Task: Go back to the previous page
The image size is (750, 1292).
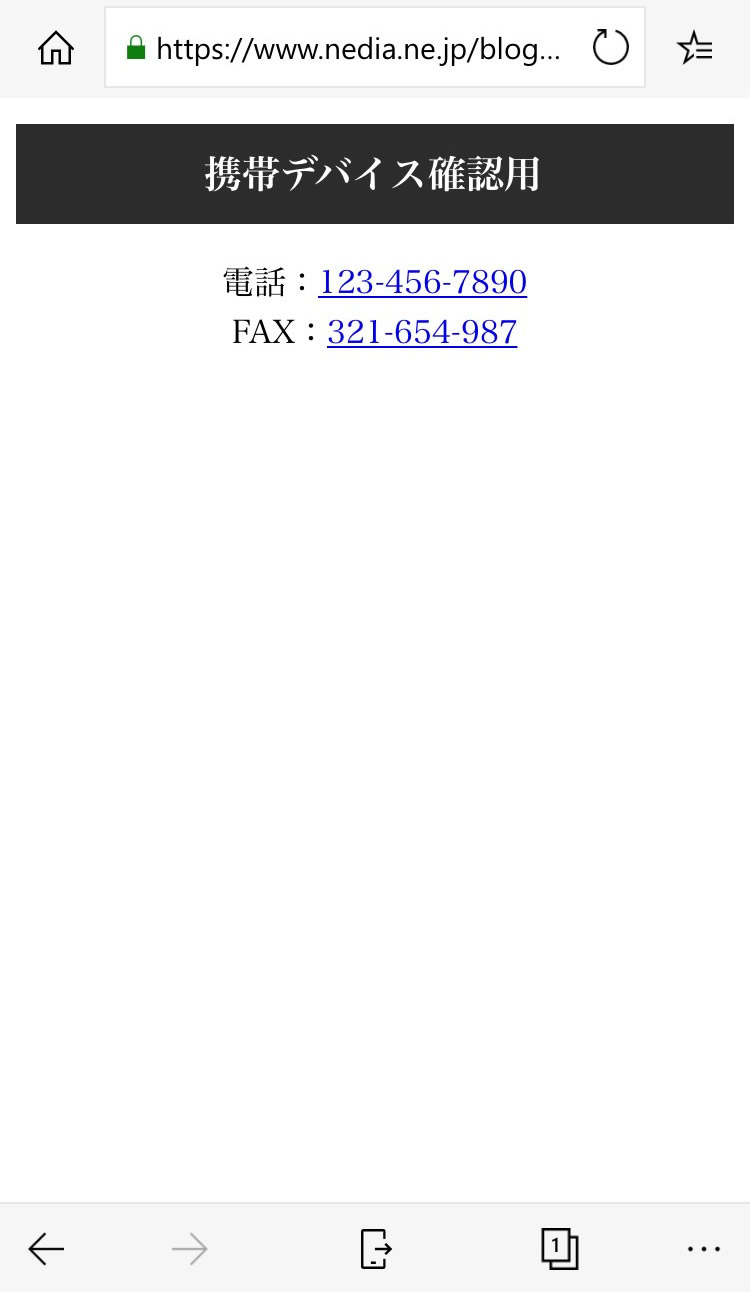Action: (46, 1248)
